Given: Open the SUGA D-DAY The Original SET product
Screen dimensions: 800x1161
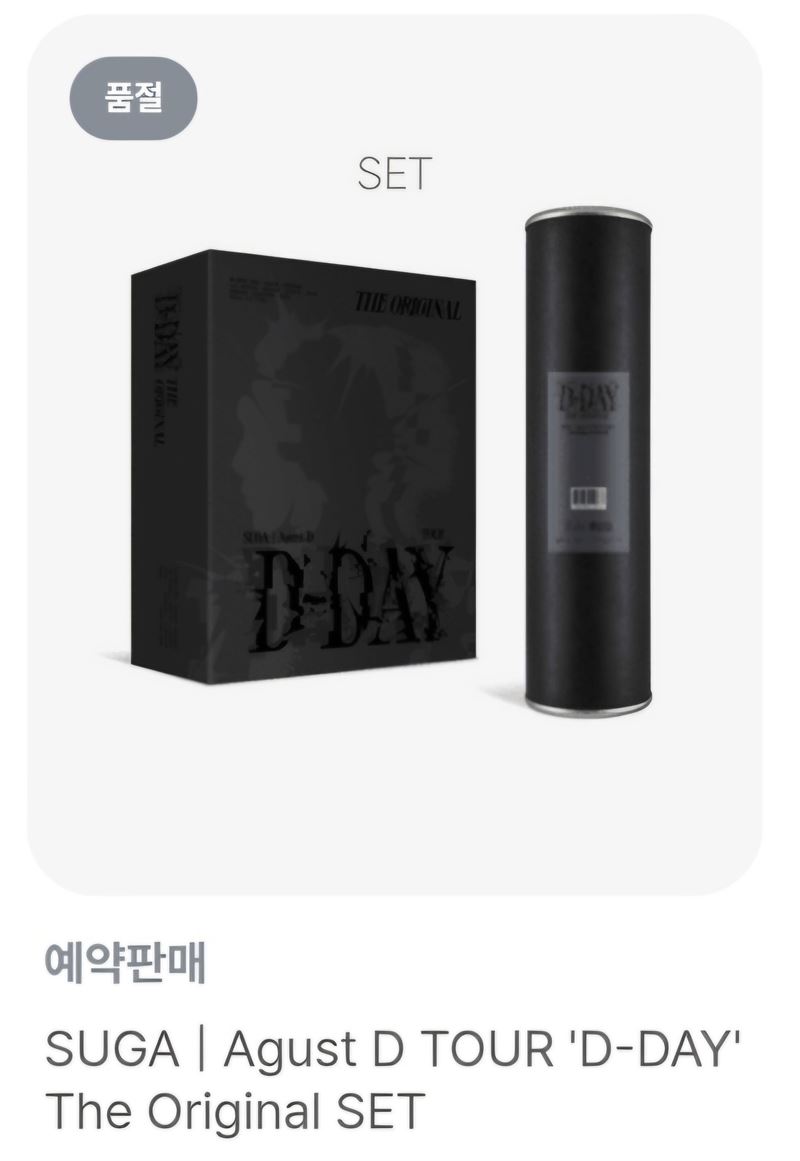Looking at the screenshot, I should 394,1082.
